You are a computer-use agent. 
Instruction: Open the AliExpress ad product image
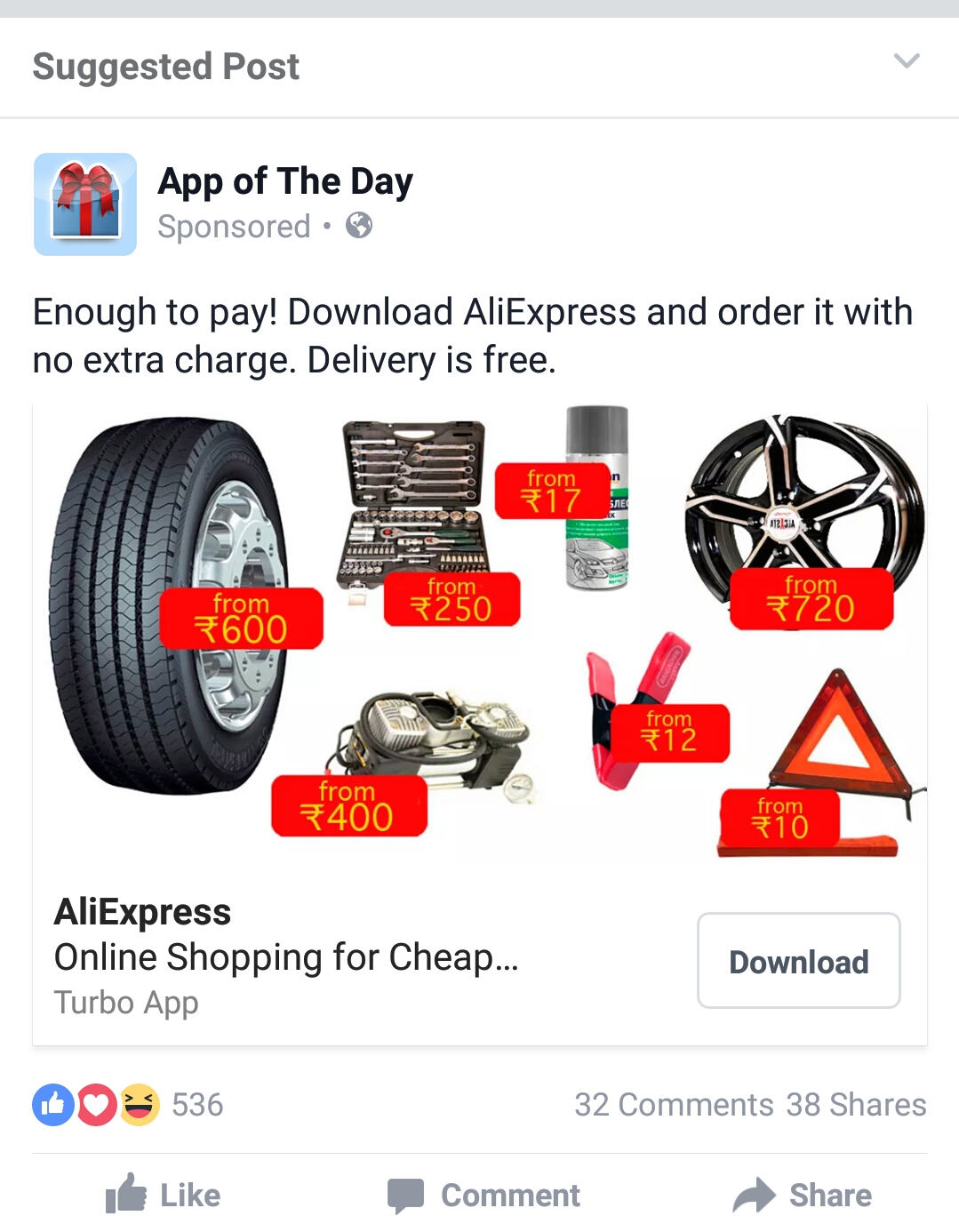(x=480, y=633)
